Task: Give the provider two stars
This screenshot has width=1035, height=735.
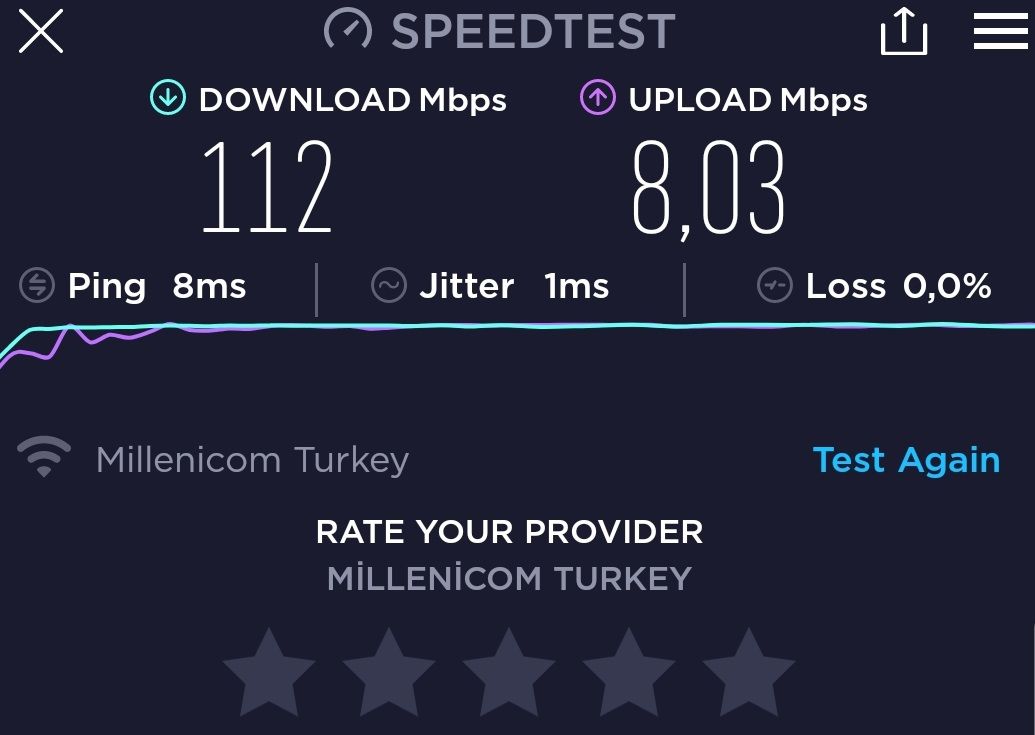Action: click(388, 673)
